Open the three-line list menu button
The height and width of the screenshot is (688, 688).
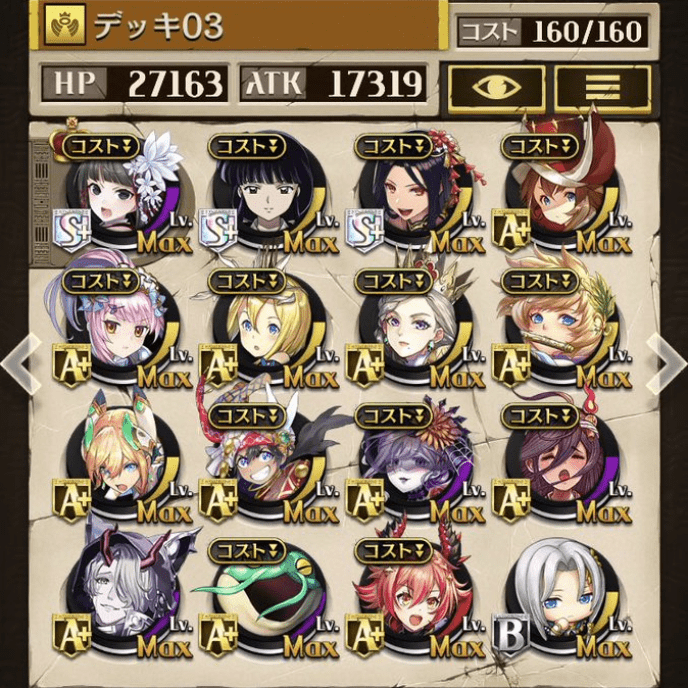point(602,87)
